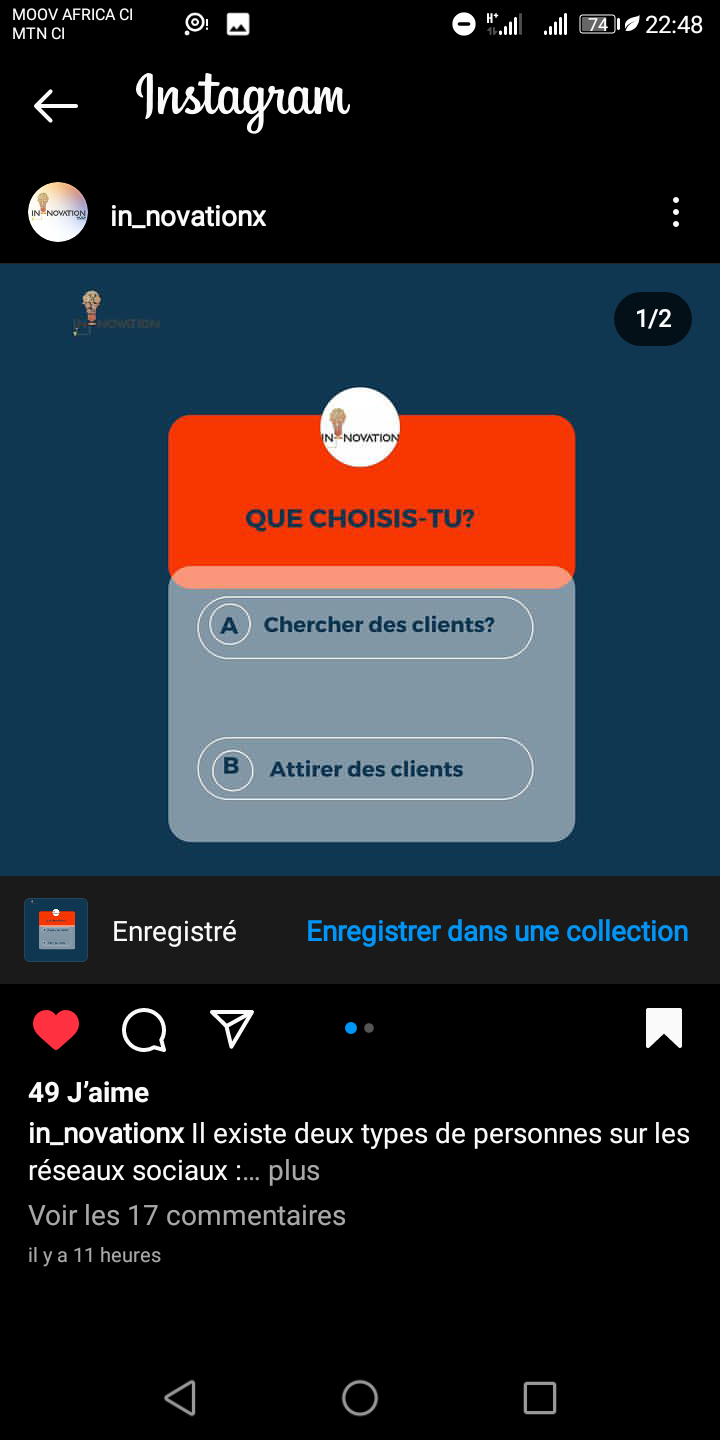Share the post via paper plane icon
Viewport: 720px width, 1440px height.
click(x=232, y=1028)
